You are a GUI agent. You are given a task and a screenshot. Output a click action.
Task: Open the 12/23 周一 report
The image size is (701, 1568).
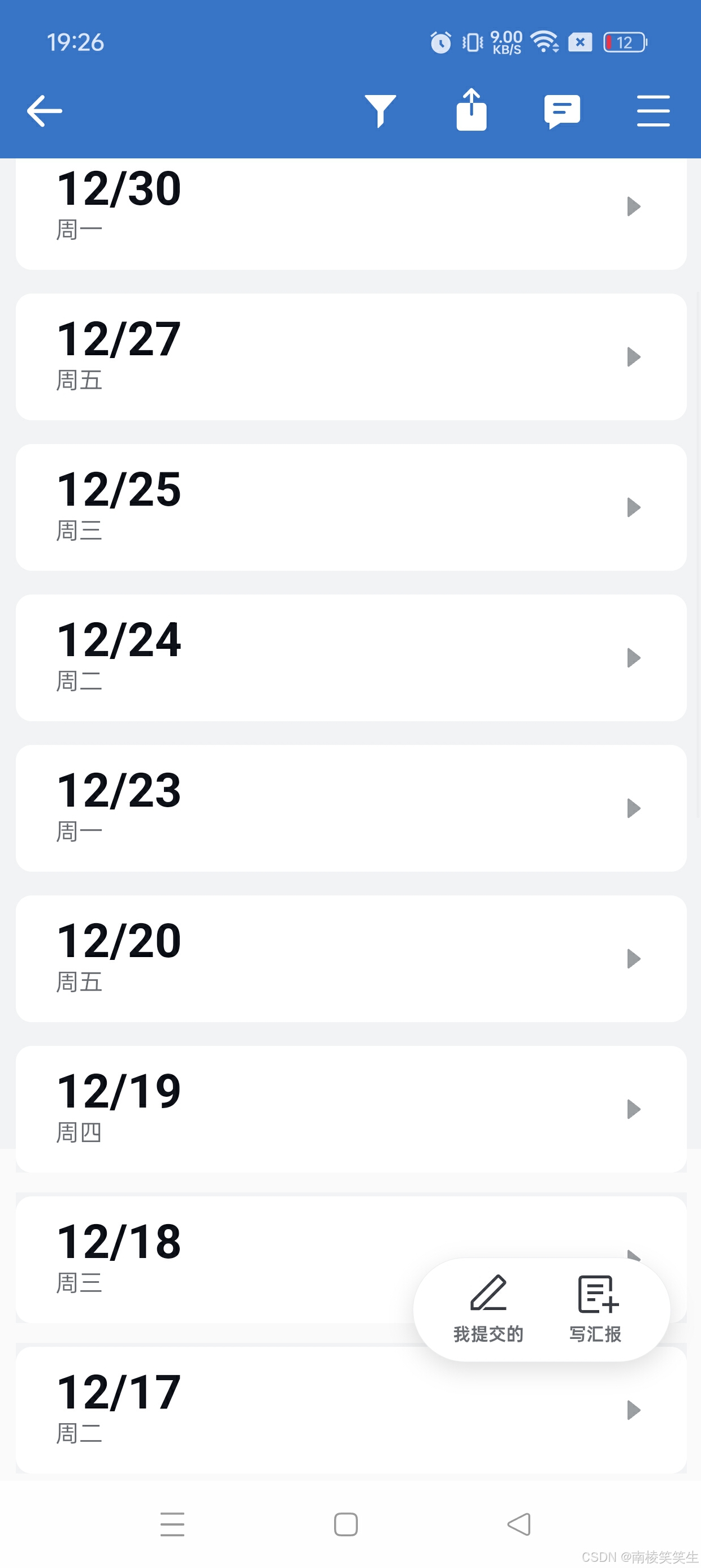coord(350,808)
